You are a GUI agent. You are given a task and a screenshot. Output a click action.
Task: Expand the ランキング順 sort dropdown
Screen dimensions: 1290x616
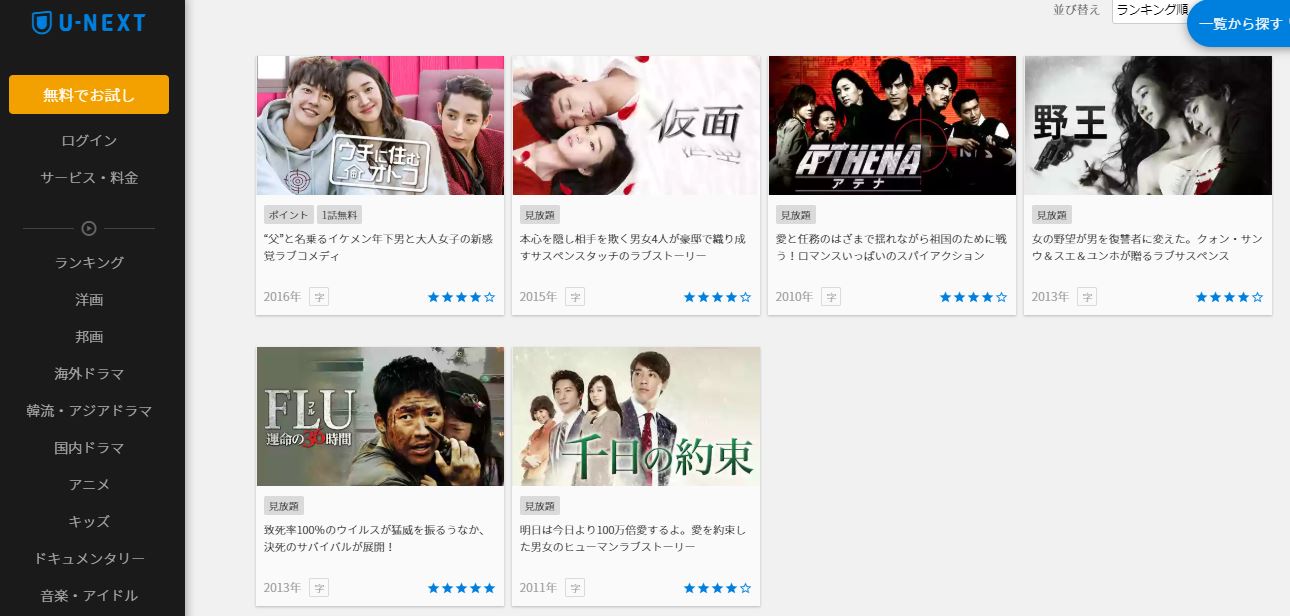1150,10
